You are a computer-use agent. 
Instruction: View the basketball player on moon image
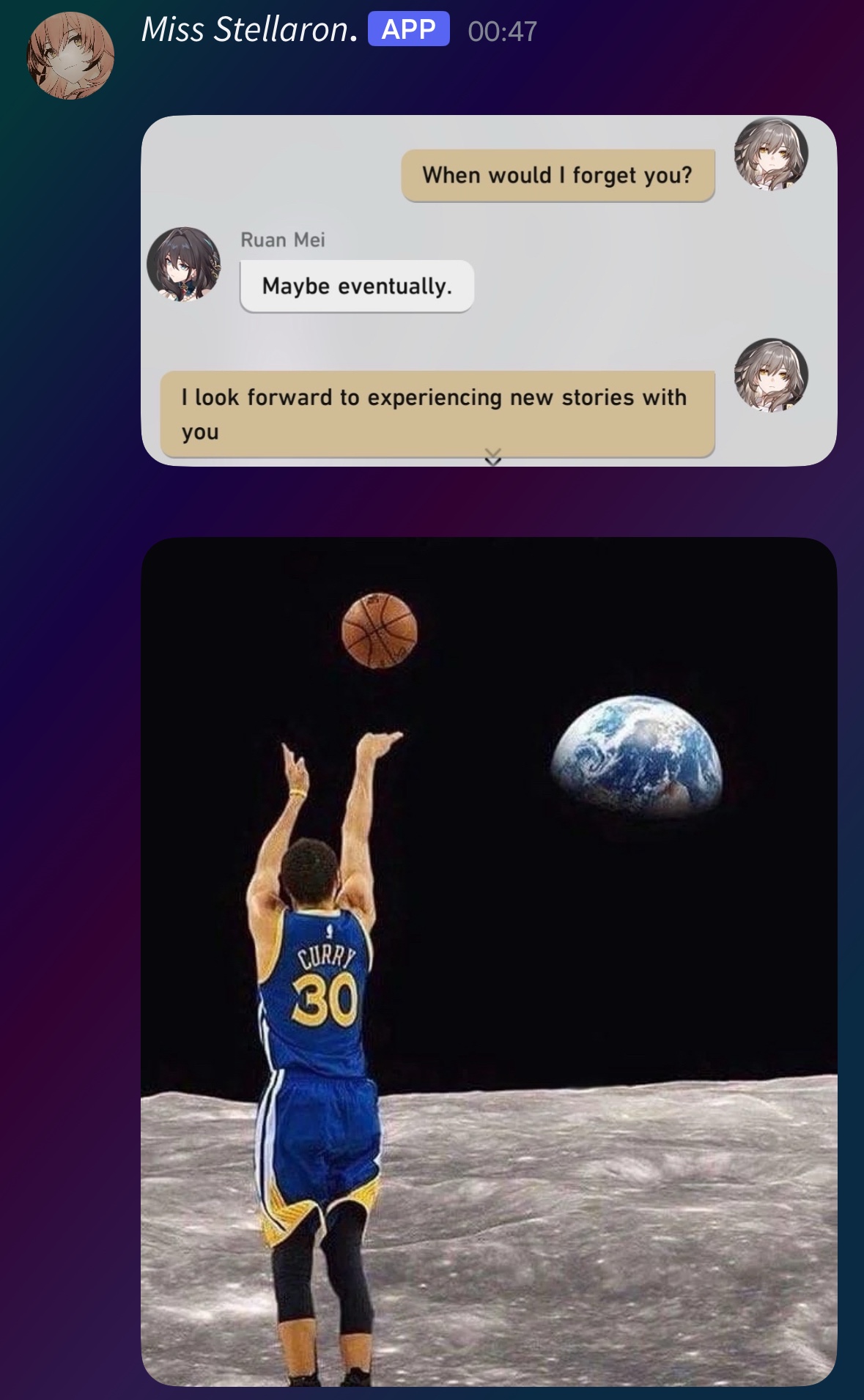pyautogui.click(x=488, y=960)
